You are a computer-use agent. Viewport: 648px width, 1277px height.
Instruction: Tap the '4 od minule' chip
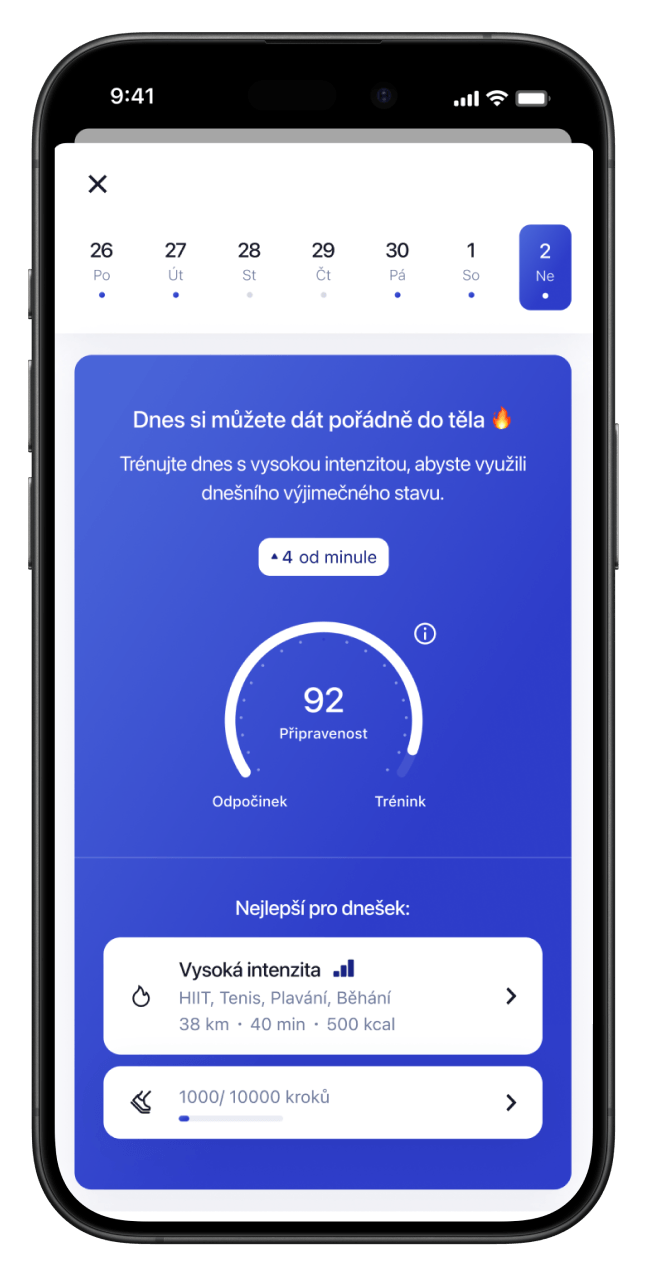[323, 557]
